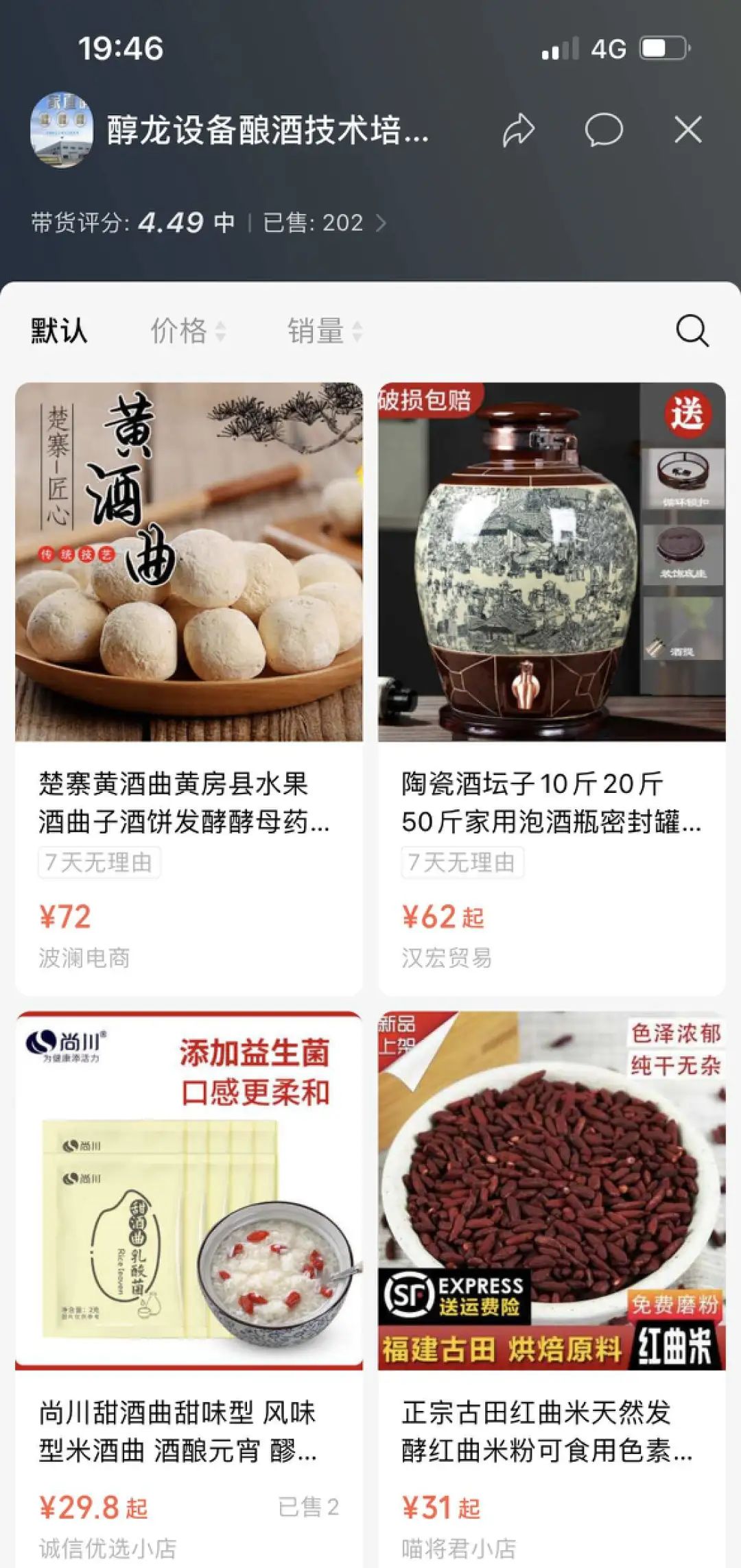Open the 尚川甜酒曲 product card
Image resolution: width=741 pixels, height=1568 pixels.
pyautogui.click(x=189, y=1290)
